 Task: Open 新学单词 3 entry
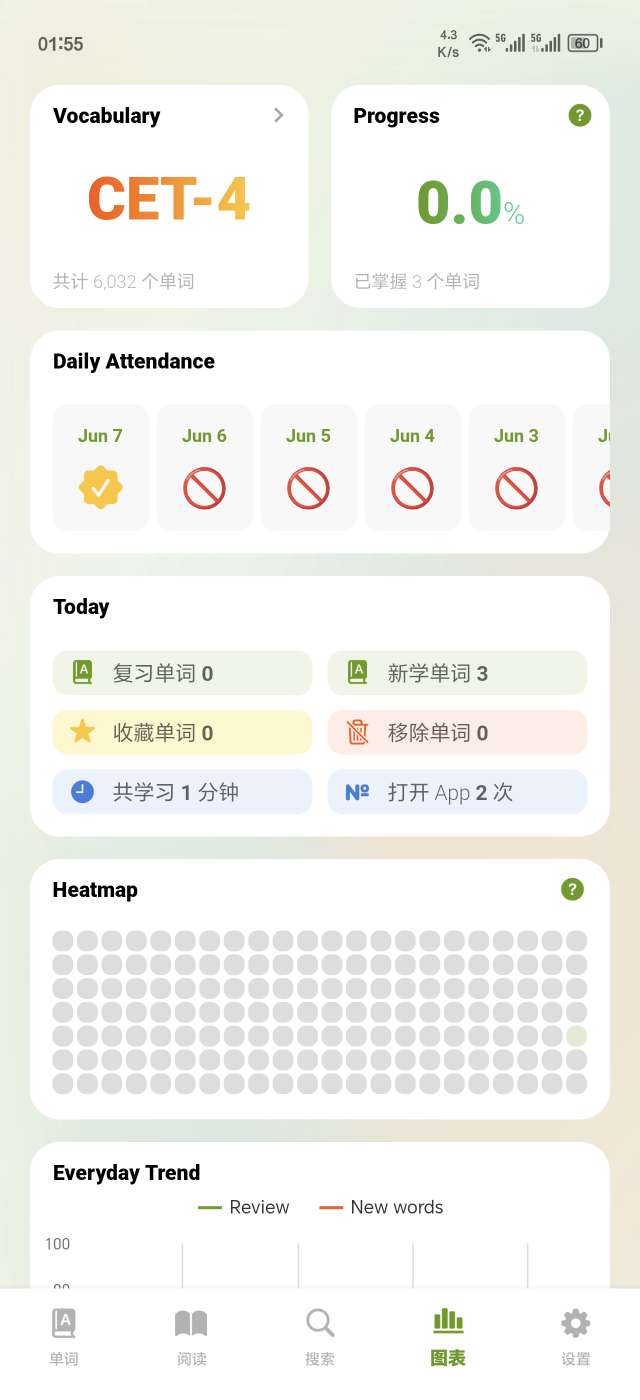click(457, 673)
